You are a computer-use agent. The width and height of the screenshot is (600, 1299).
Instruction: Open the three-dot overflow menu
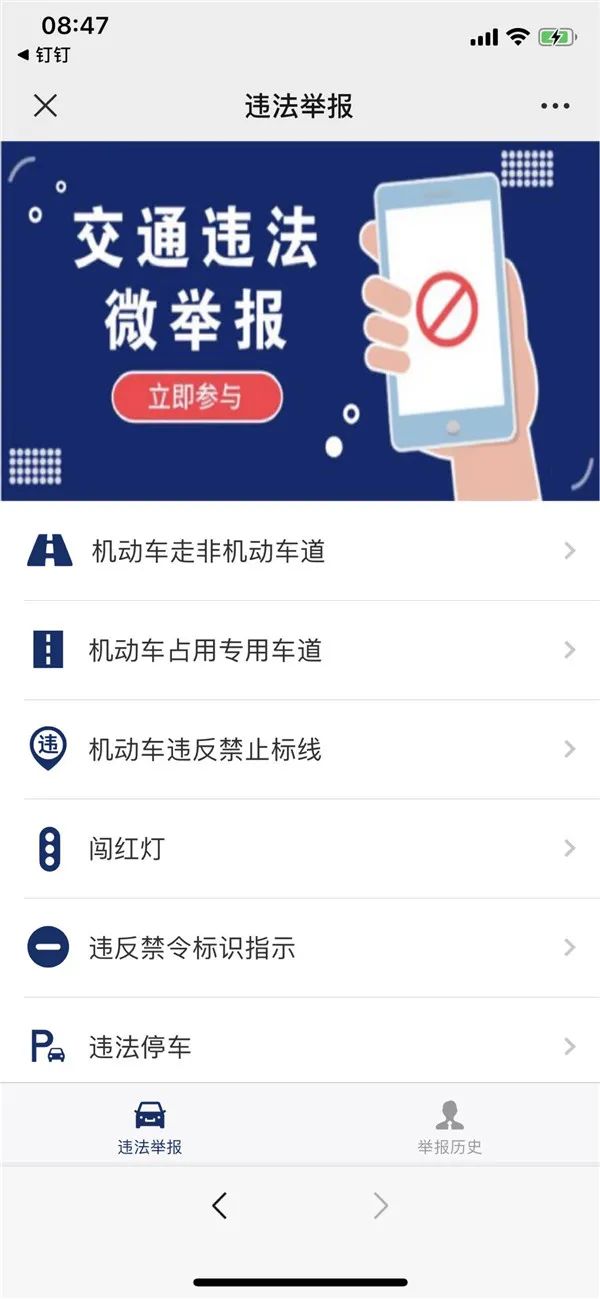point(555,106)
